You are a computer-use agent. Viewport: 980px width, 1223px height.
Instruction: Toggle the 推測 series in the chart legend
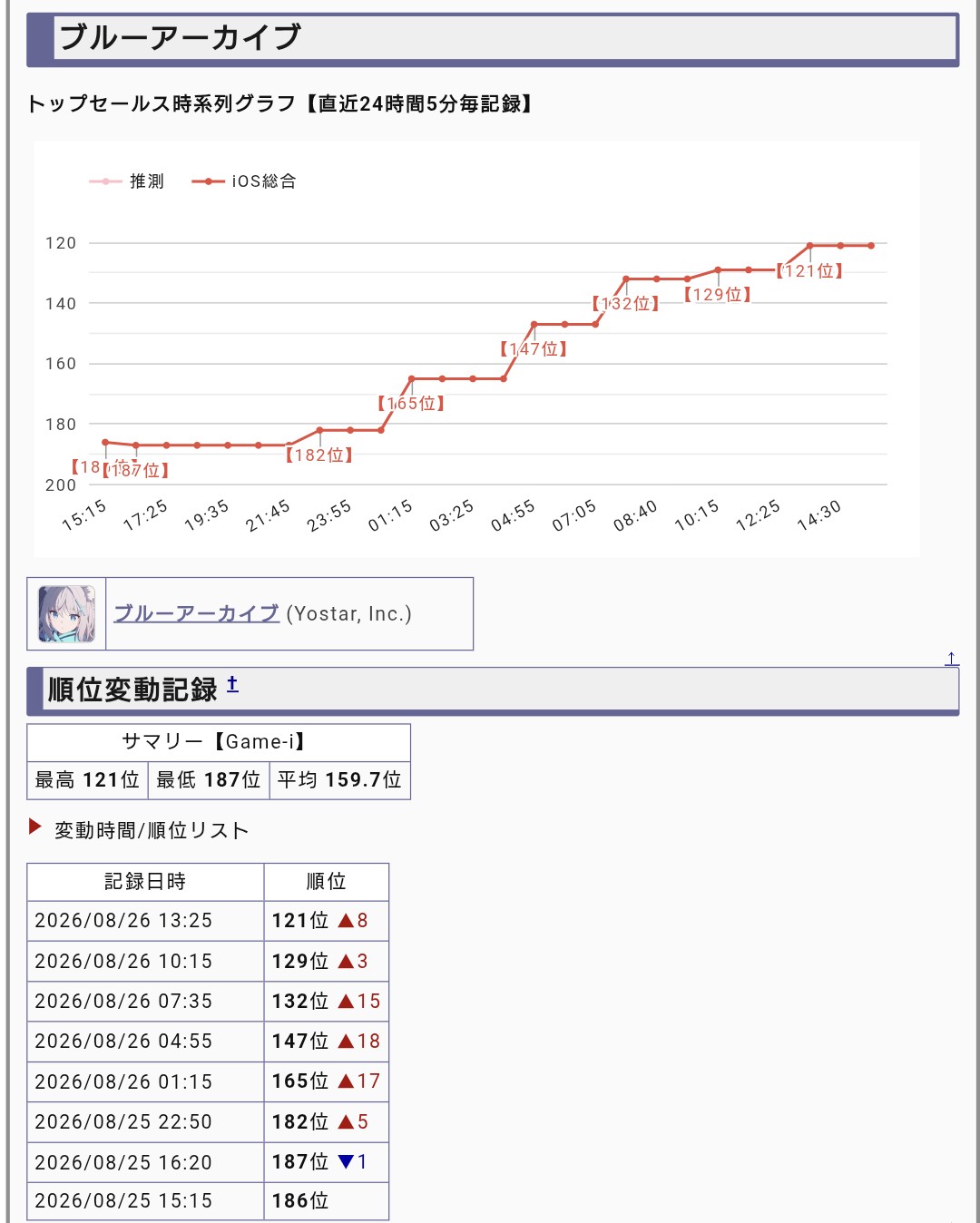point(127,181)
